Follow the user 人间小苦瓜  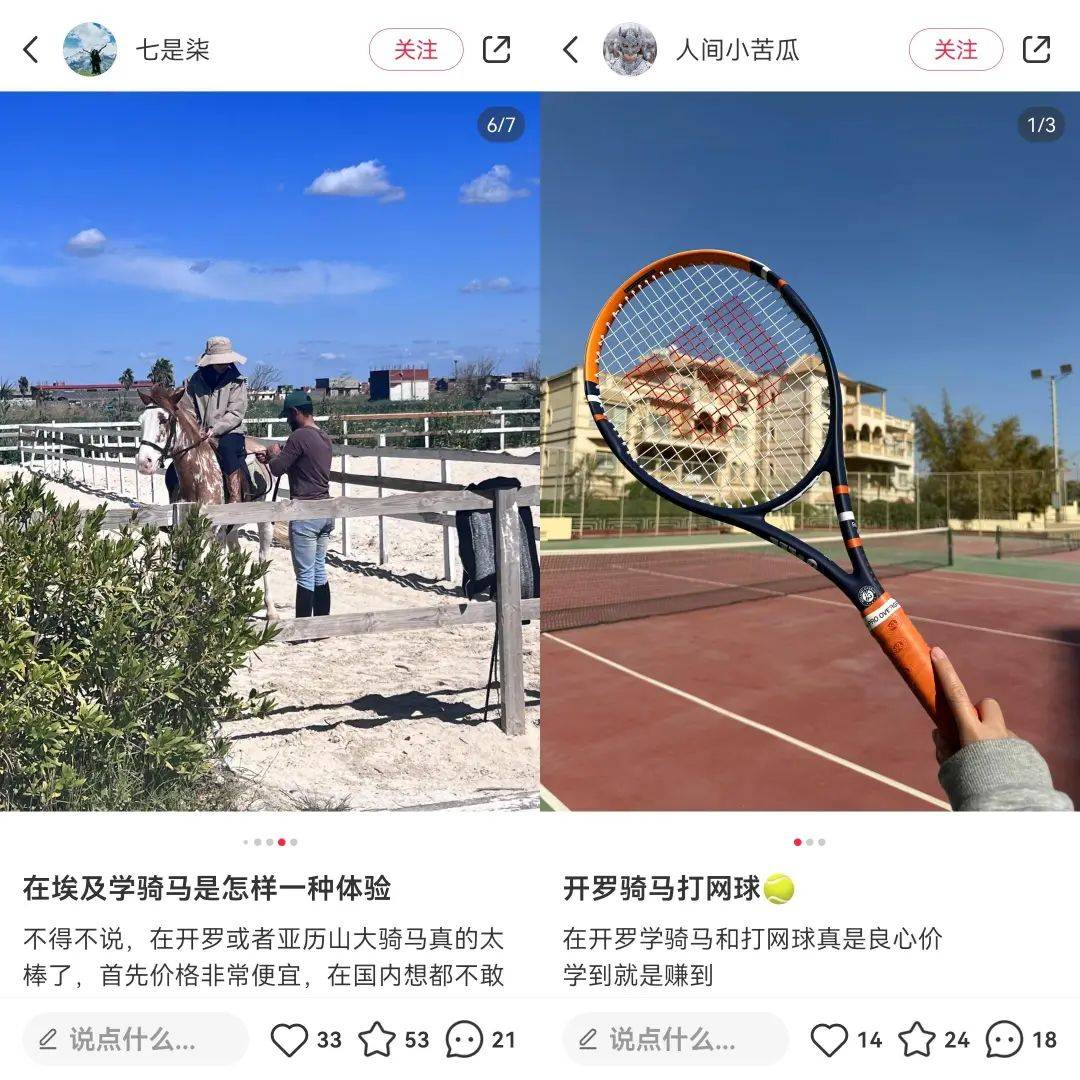956,49
